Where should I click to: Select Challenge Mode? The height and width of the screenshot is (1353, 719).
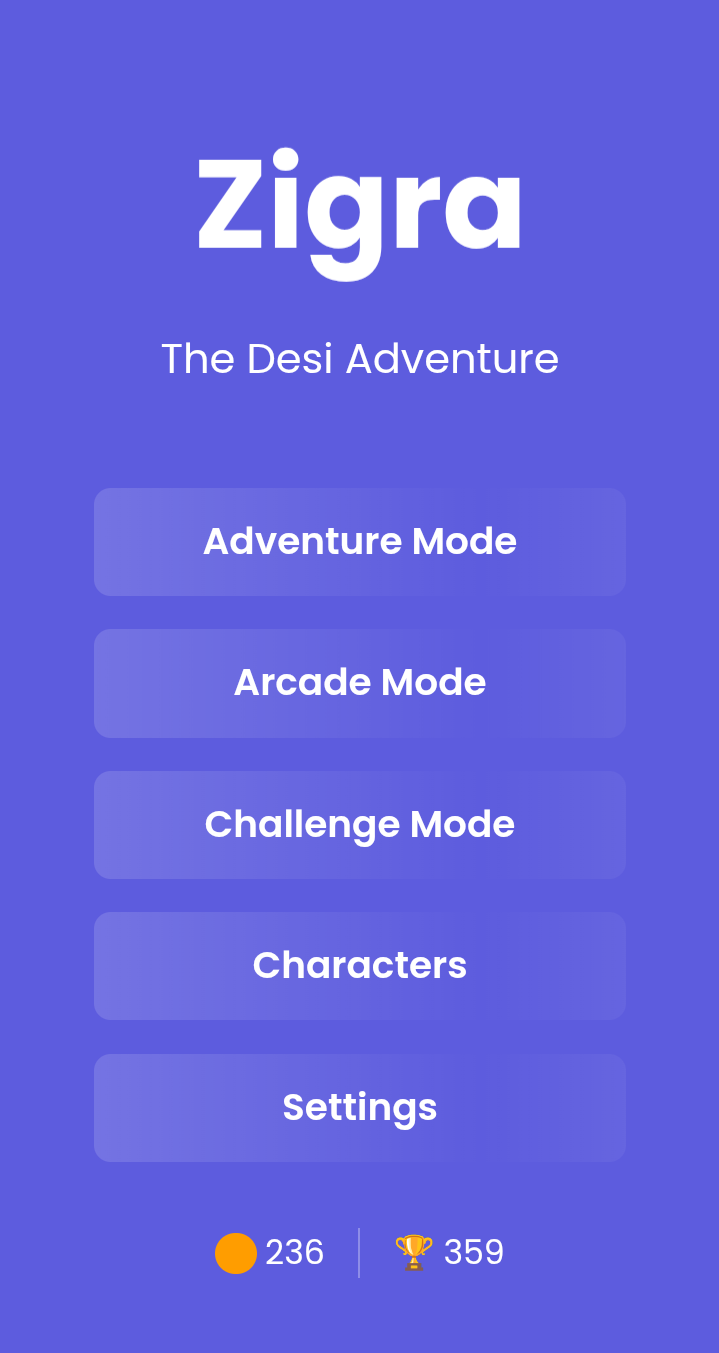point(360,825)
